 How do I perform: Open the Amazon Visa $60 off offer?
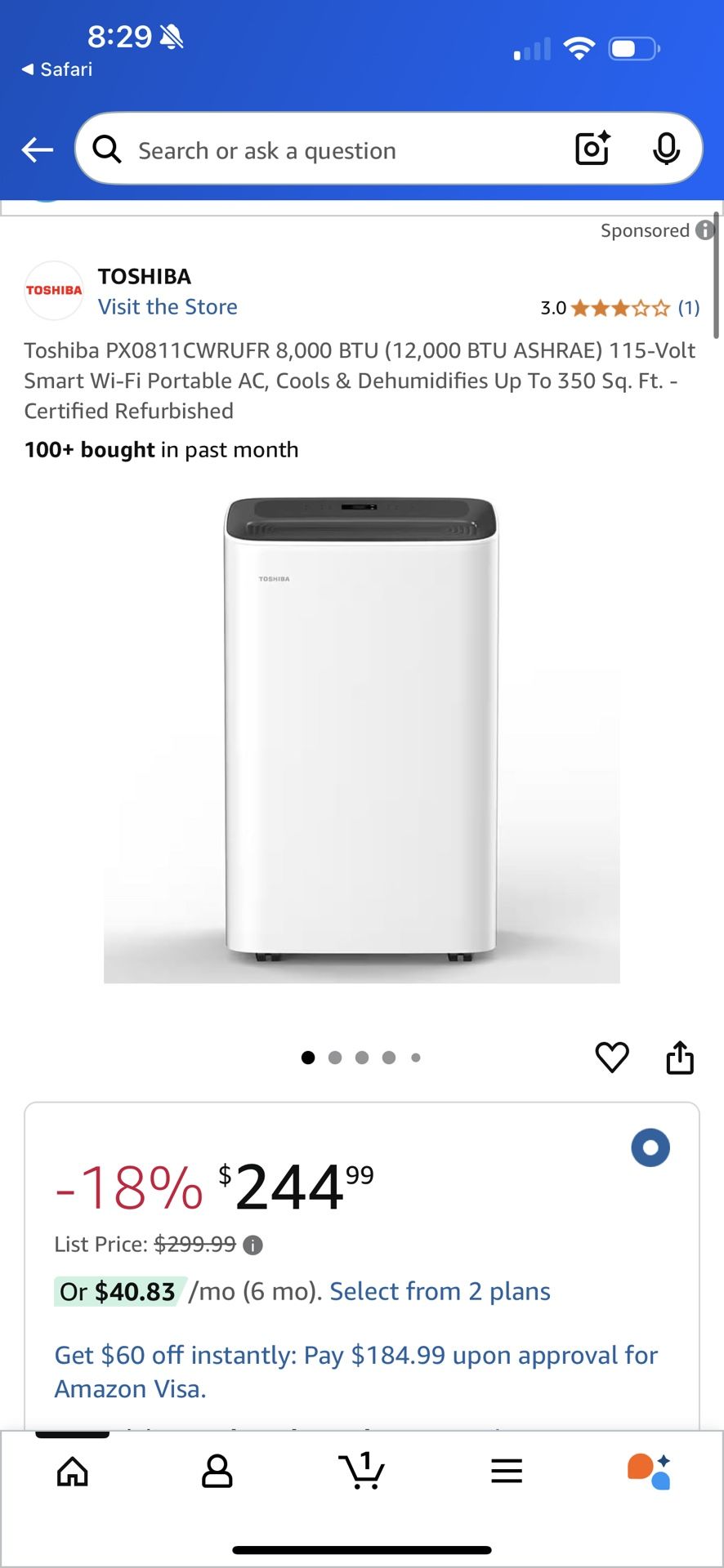pos(356,1371)
